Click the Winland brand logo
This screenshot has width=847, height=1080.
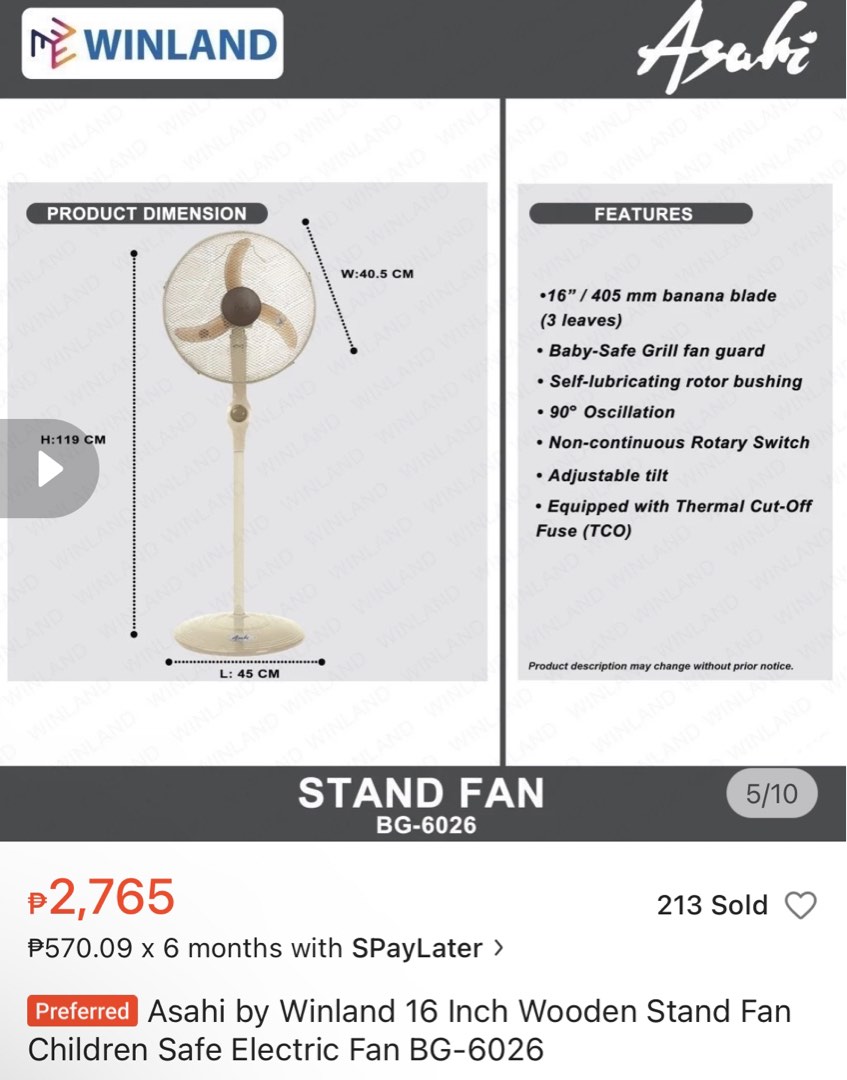pyautogui.click(x=150, y=43)
